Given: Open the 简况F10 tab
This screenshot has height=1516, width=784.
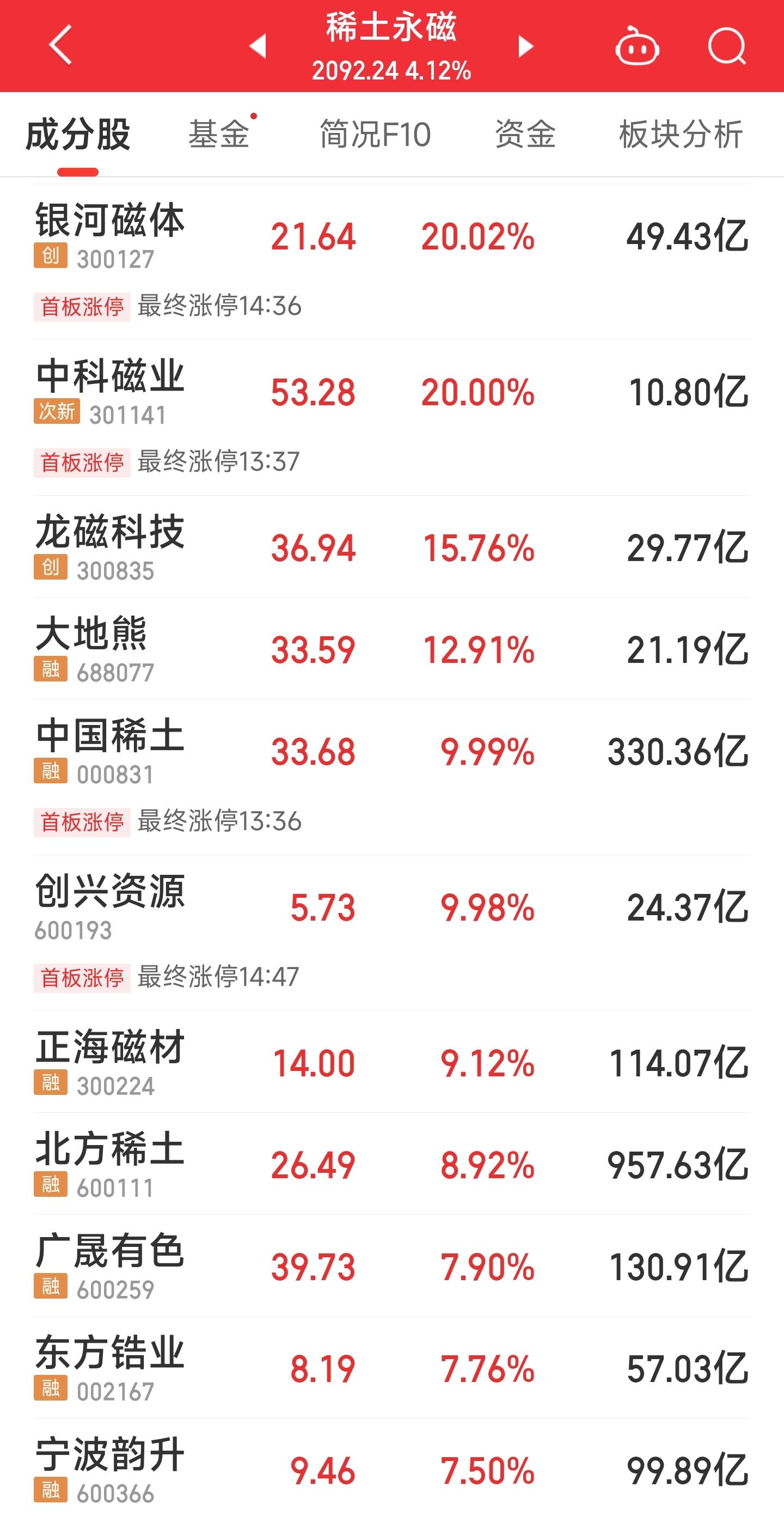Looking at the screenshot, I should coord(374,134).
